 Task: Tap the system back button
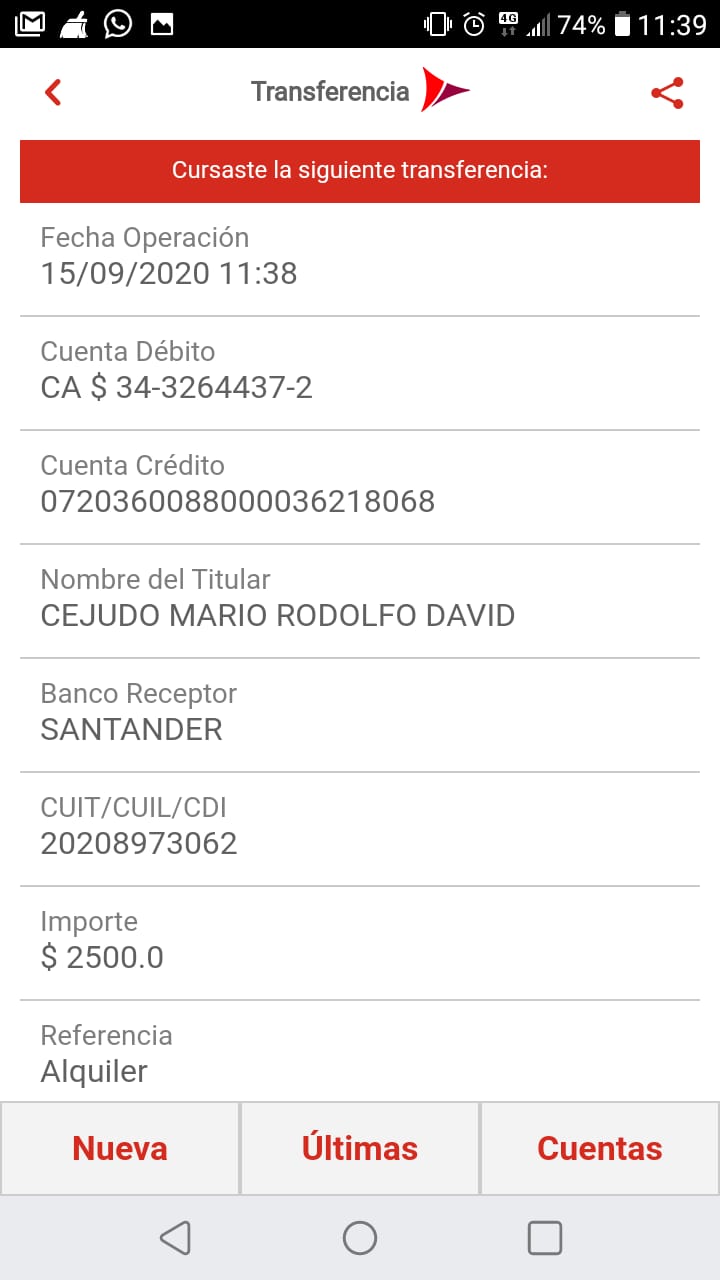pyautogui.click(x=175, y=1238)
